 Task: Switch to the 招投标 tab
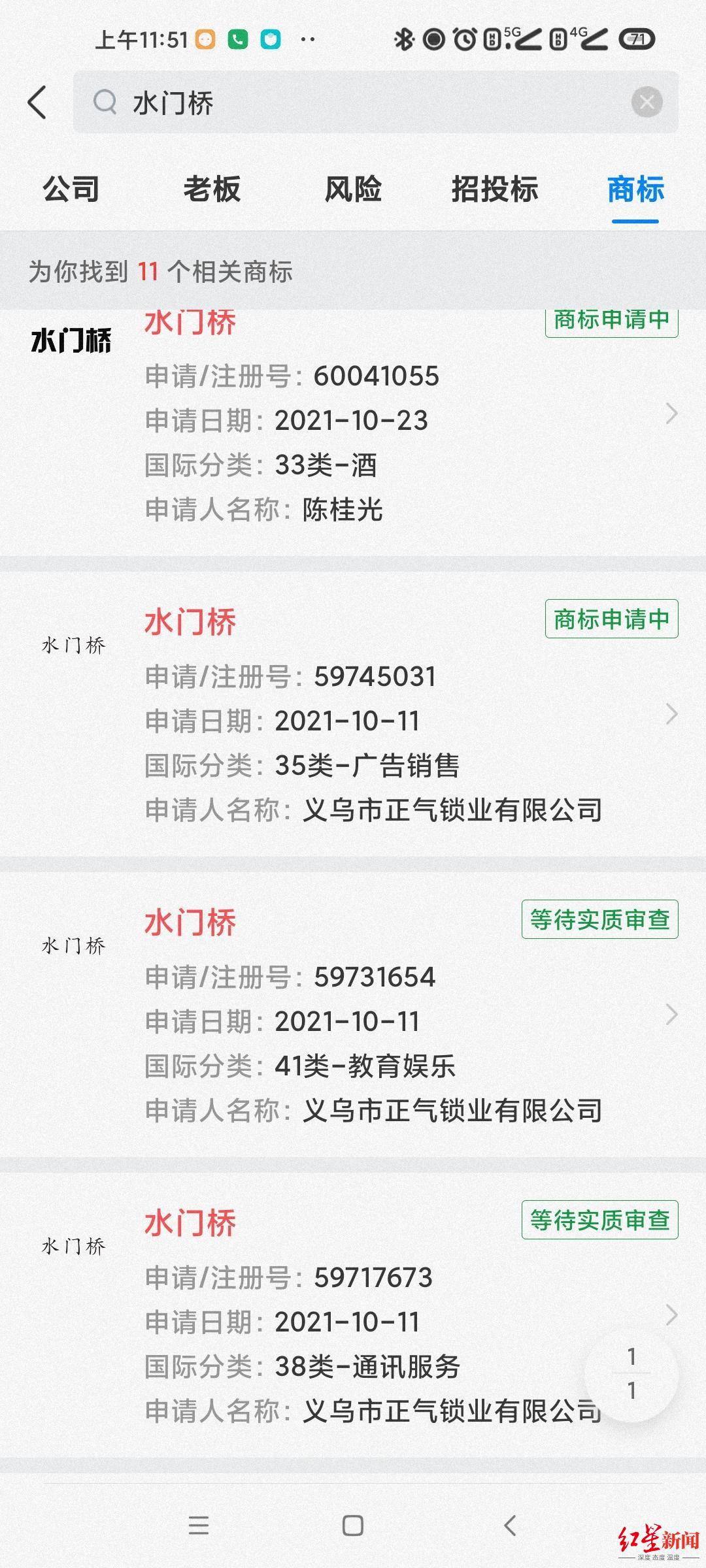click(x=494, y=190)
